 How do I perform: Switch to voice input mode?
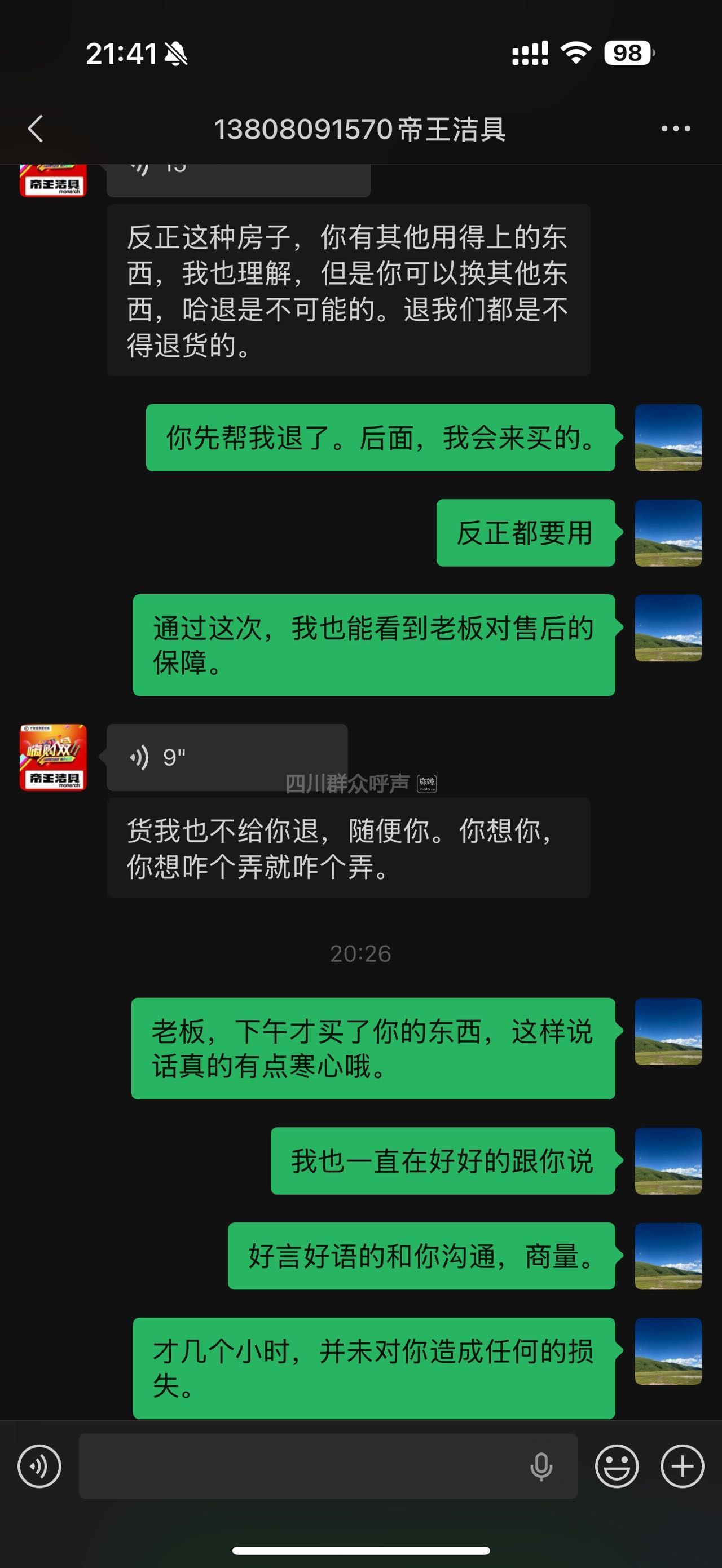tap(39, 1467)
